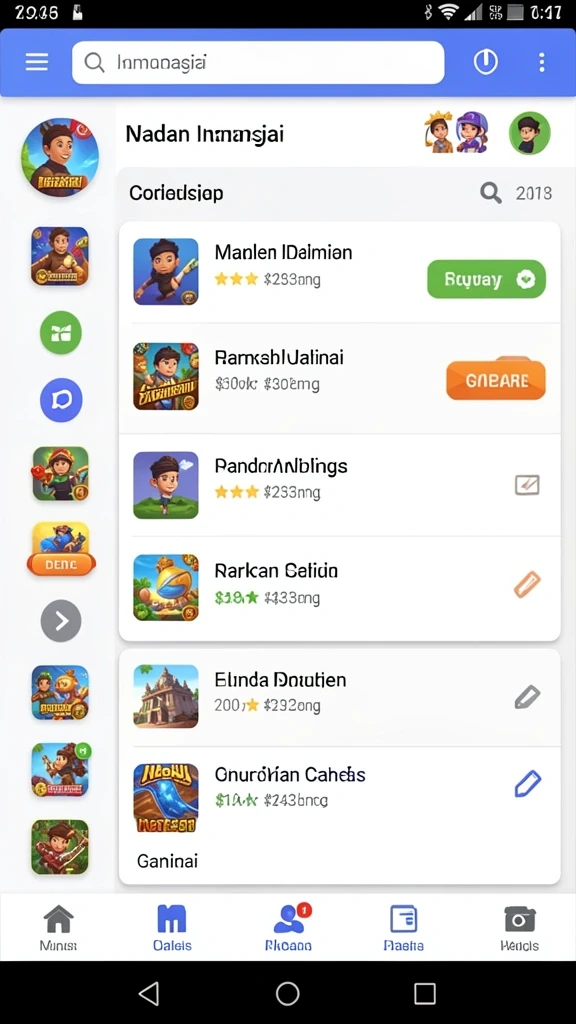Open the Elinda Dotutien list entry
This screenshot has width=576, height=1024.
coord(340,696)
